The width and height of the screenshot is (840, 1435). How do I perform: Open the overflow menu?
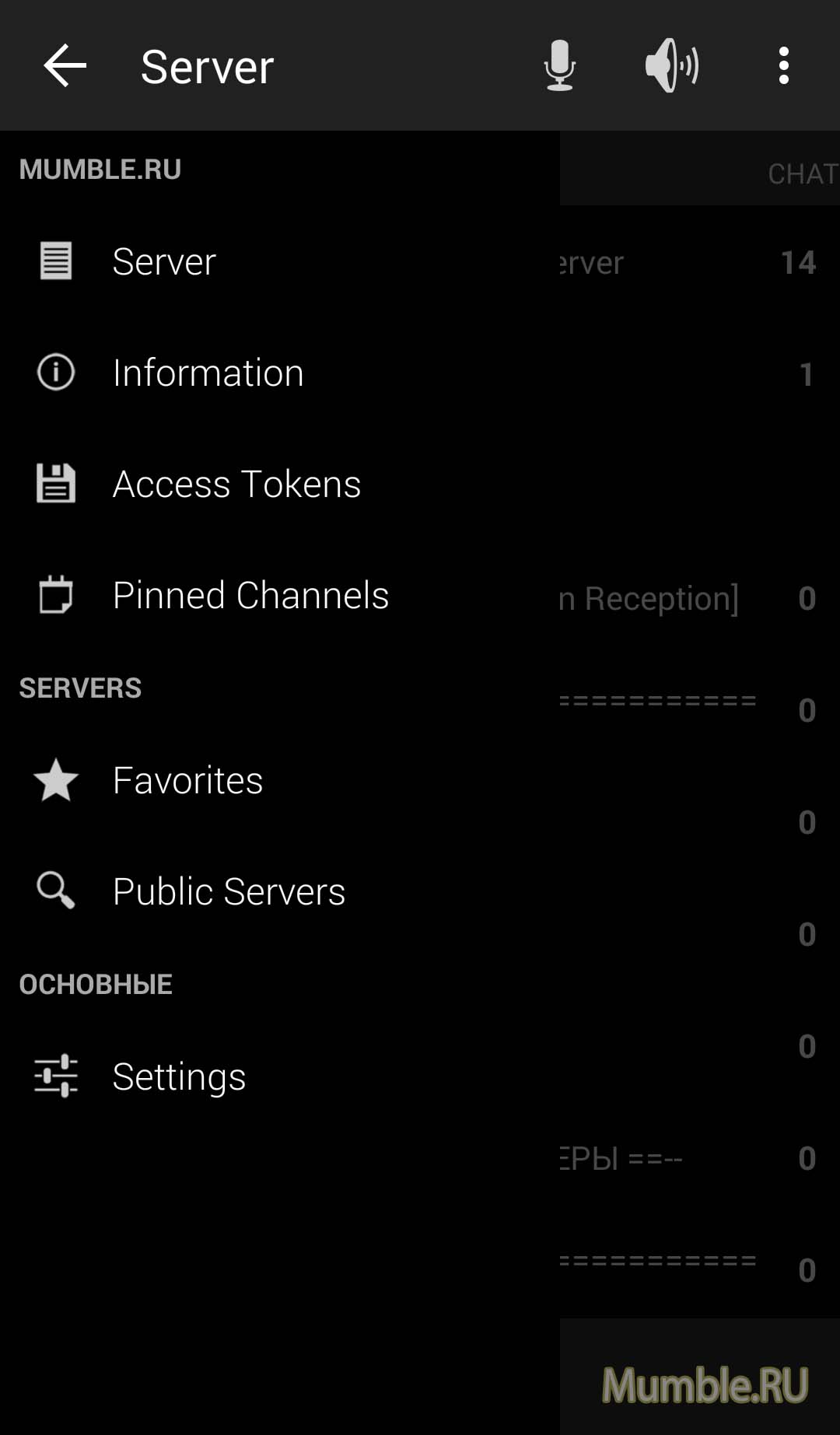tap(783, 65)
